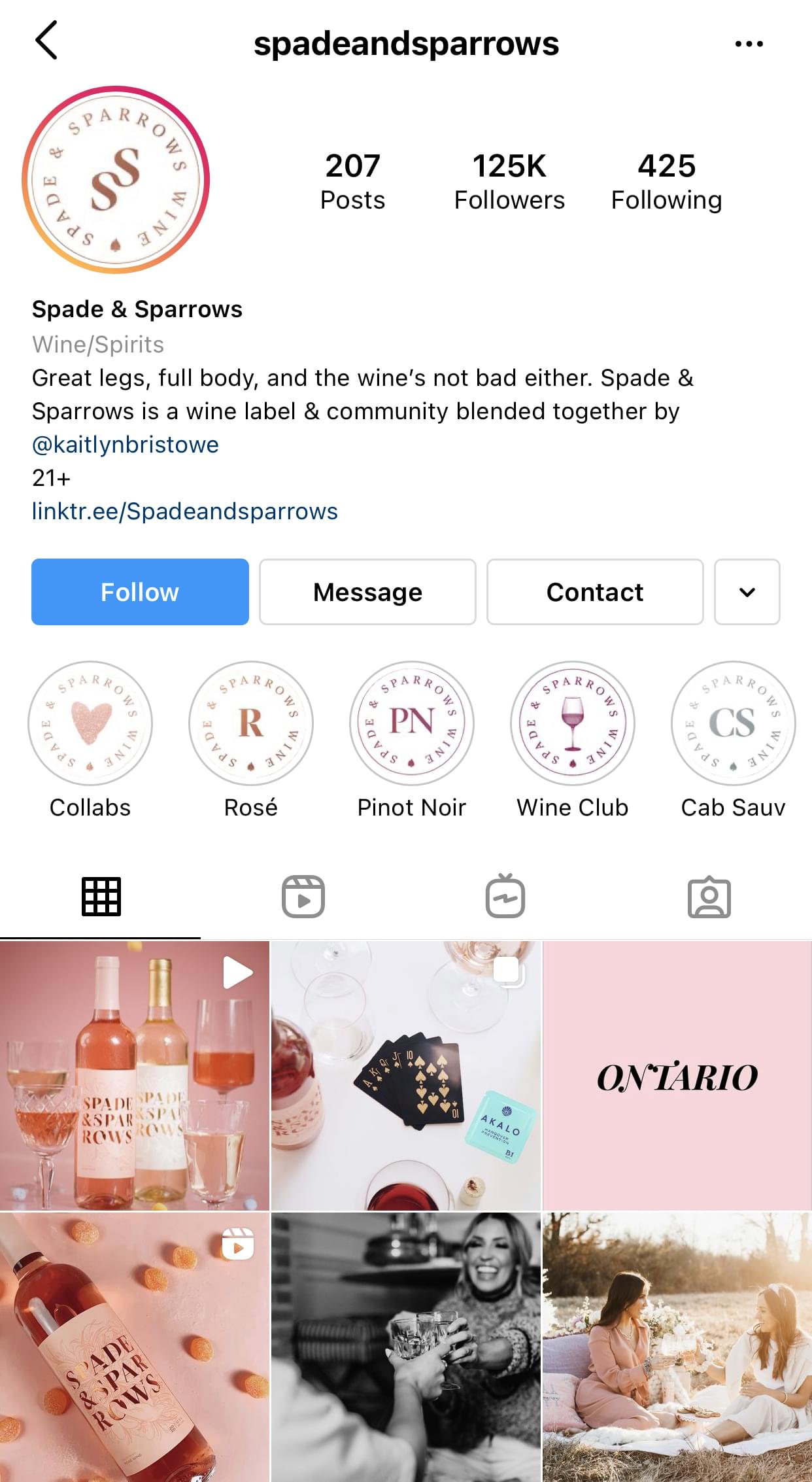Open the Wine Club story highlight
The height and width of the screenshot is (1482, 812).
pos(573,723)
